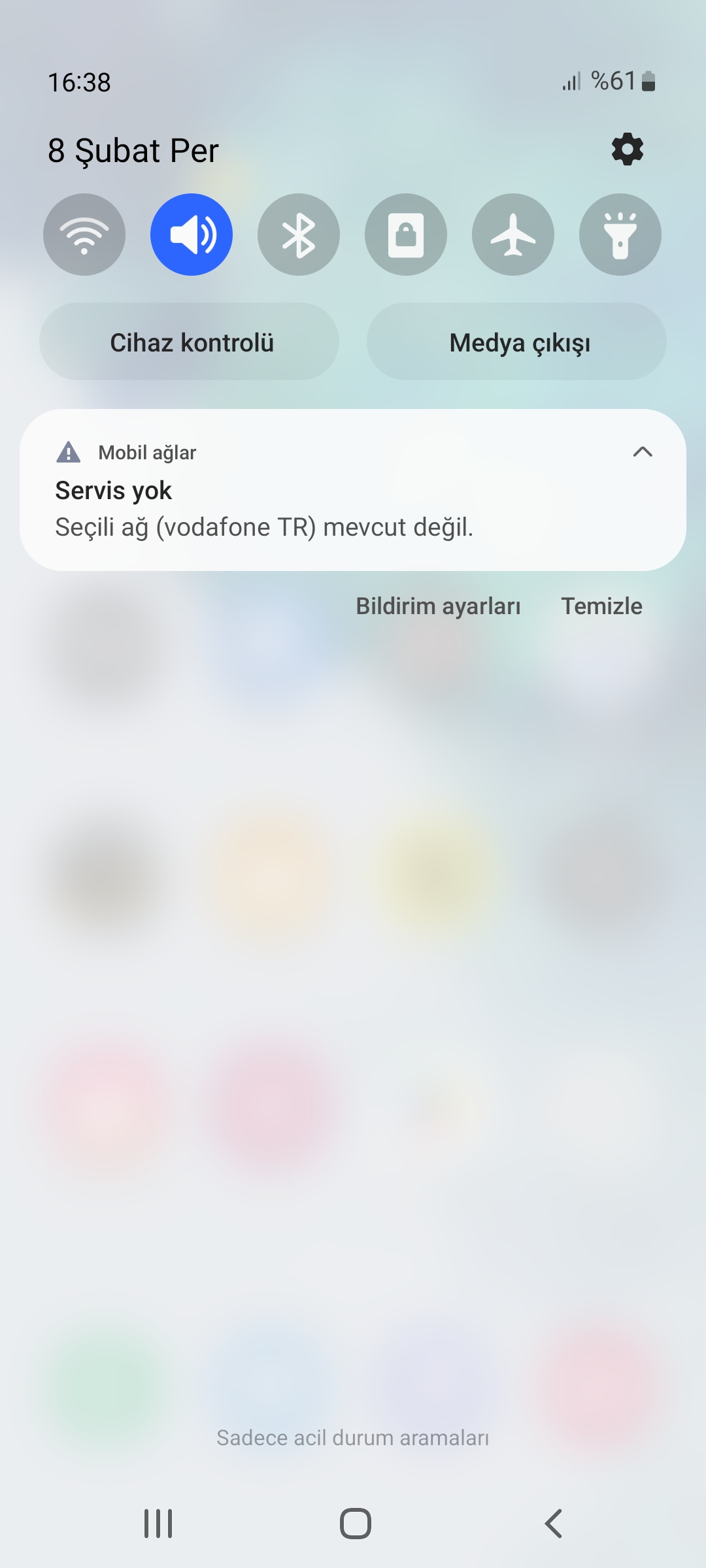
Task: Go to the home screen
Action: [x=356, y=1524]
